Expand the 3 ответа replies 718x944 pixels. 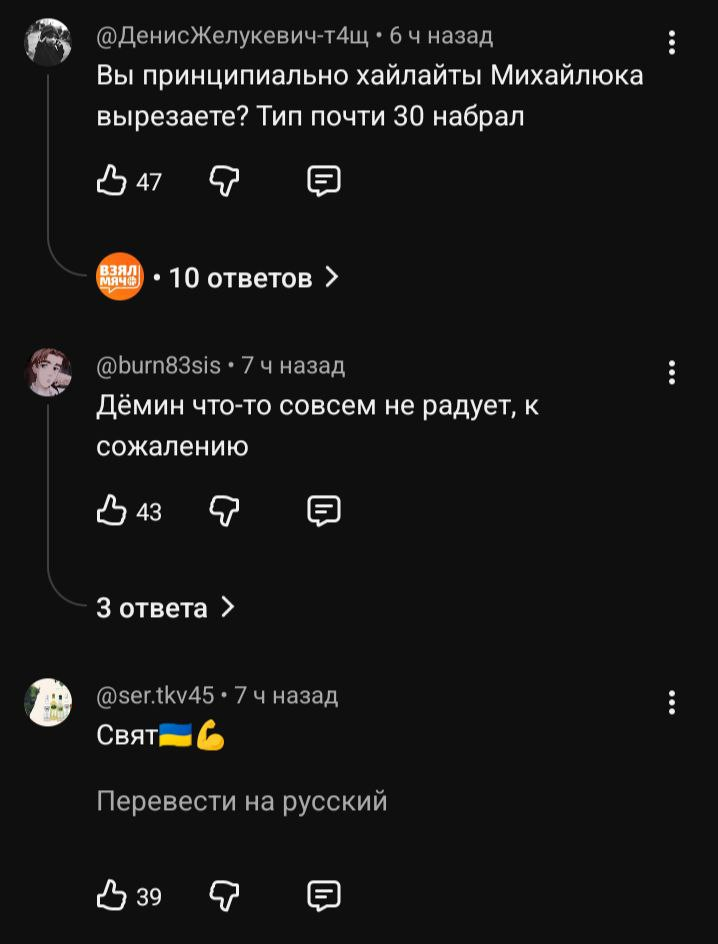click(166, 607)
